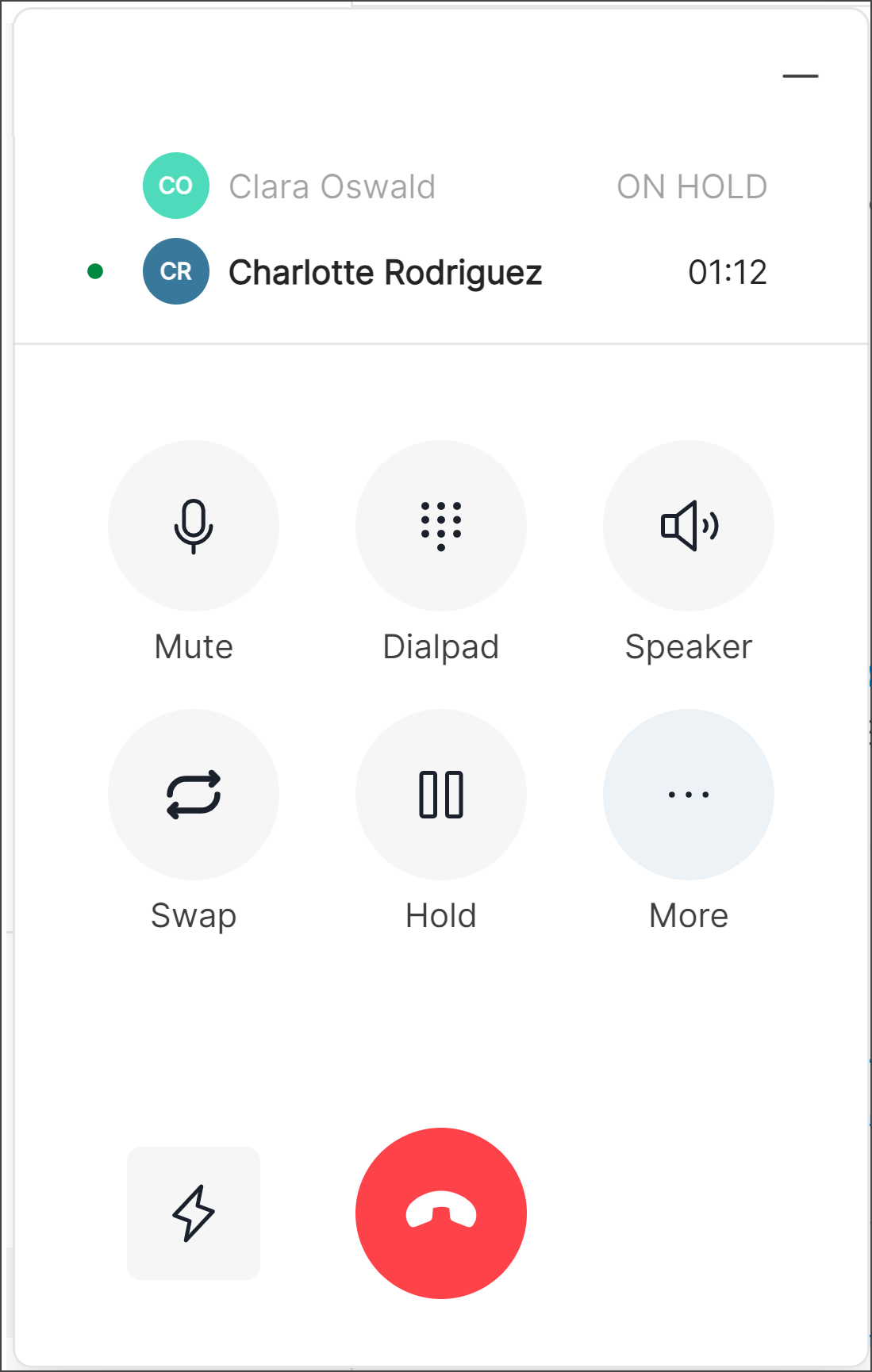Image resolution: width=872 pixels, height=1372 pixels.
Task: Open the More options ellipsis
Action: point(688,795)
